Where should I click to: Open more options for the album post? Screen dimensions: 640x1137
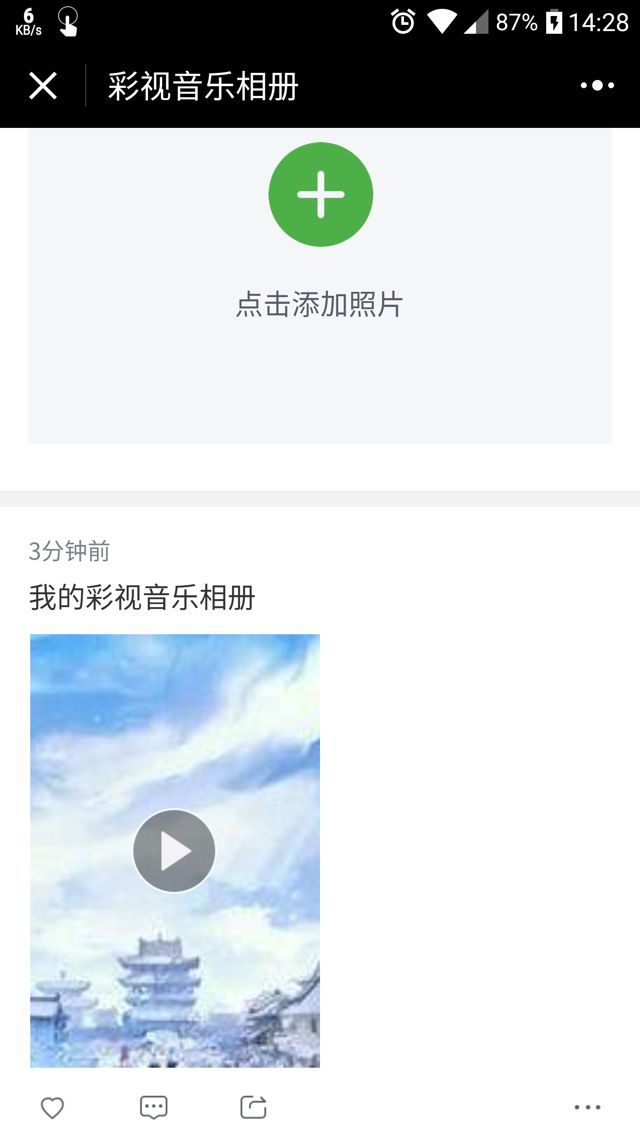click(x=587, y=1107)
